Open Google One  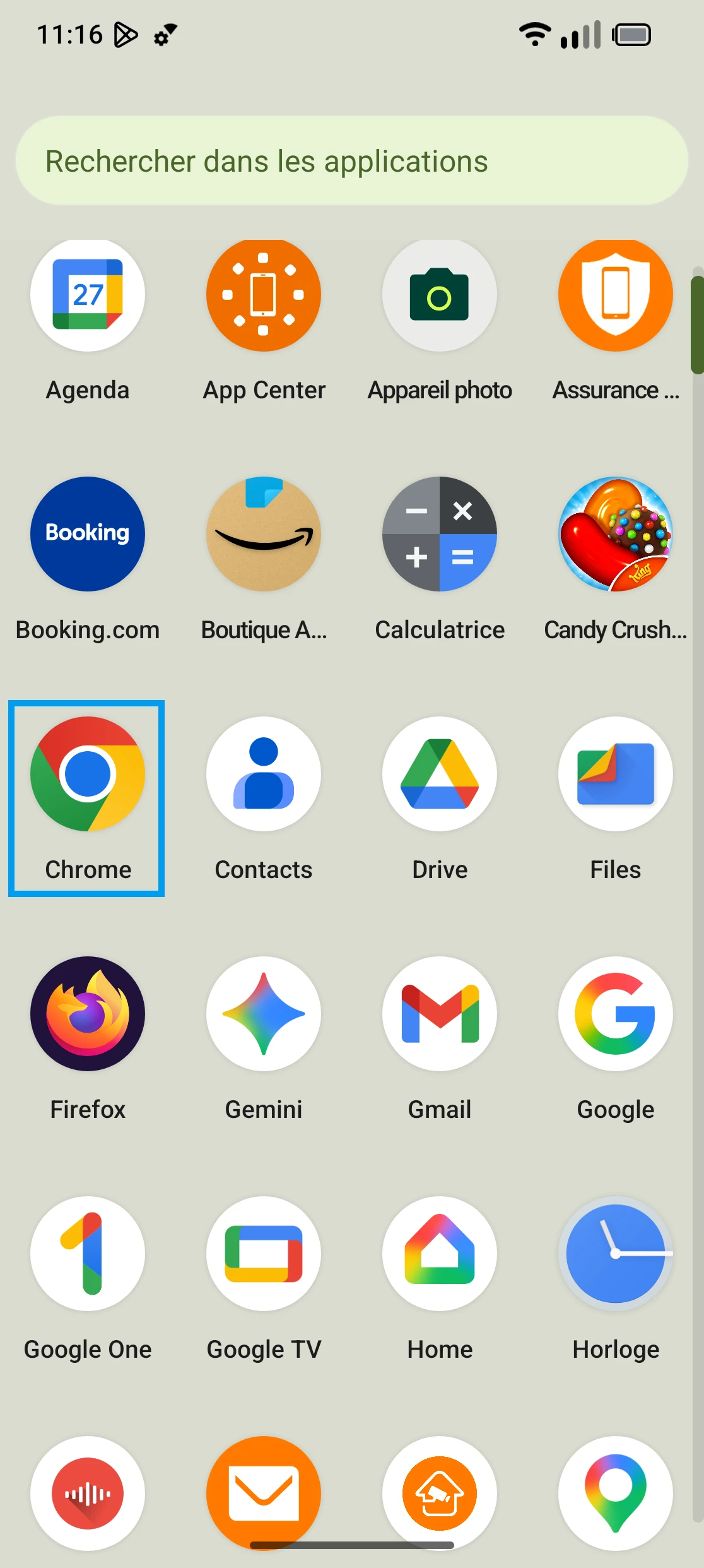tap(88, 1254)
